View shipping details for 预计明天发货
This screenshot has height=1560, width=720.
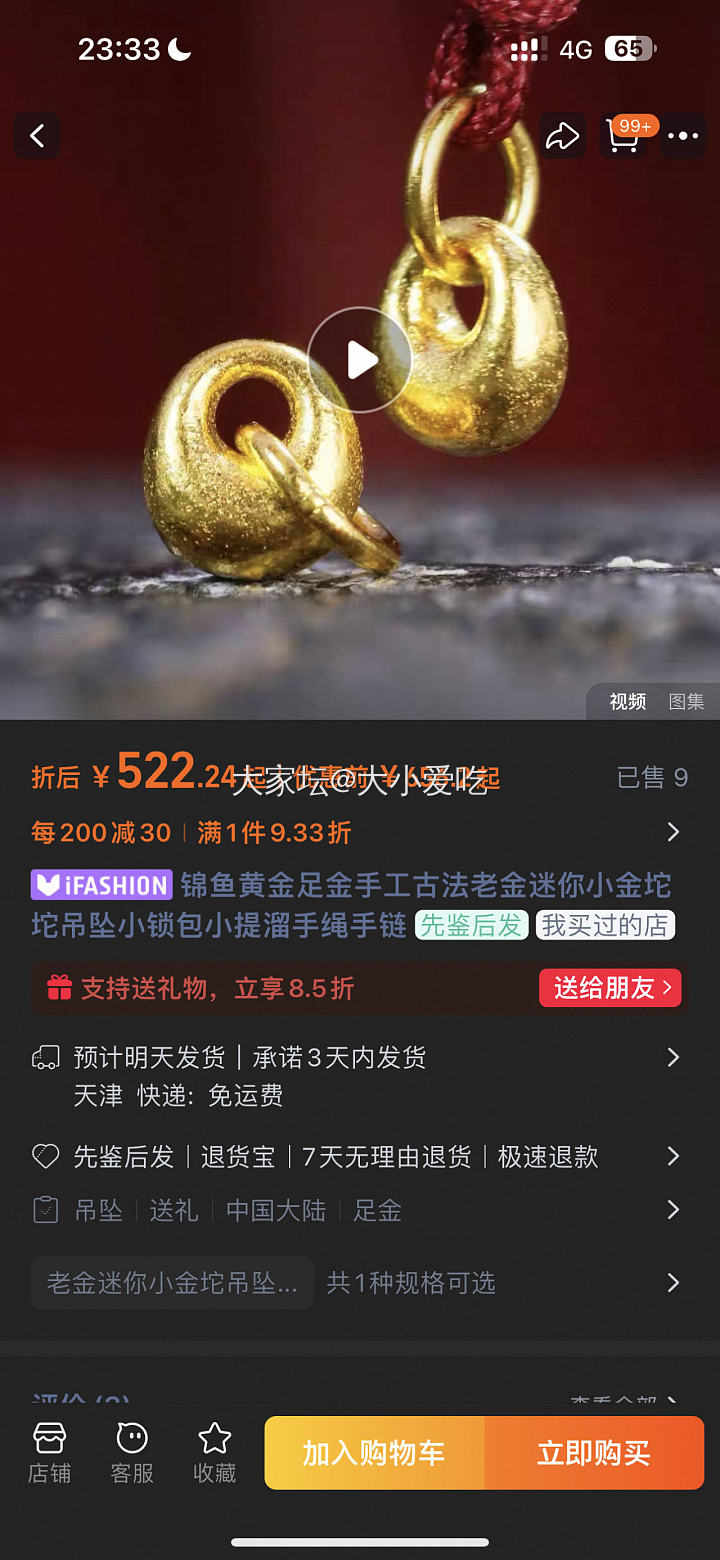click(672, 1057)
